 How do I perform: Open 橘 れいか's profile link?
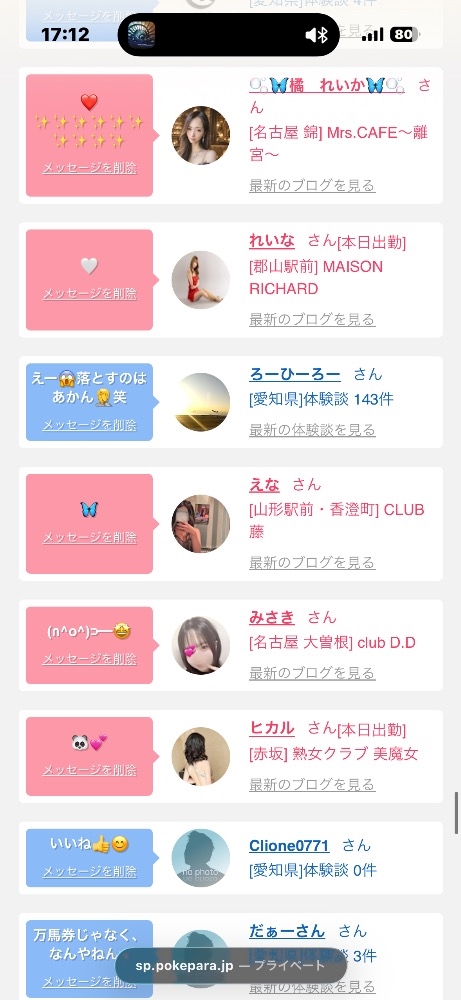(326, 85)
